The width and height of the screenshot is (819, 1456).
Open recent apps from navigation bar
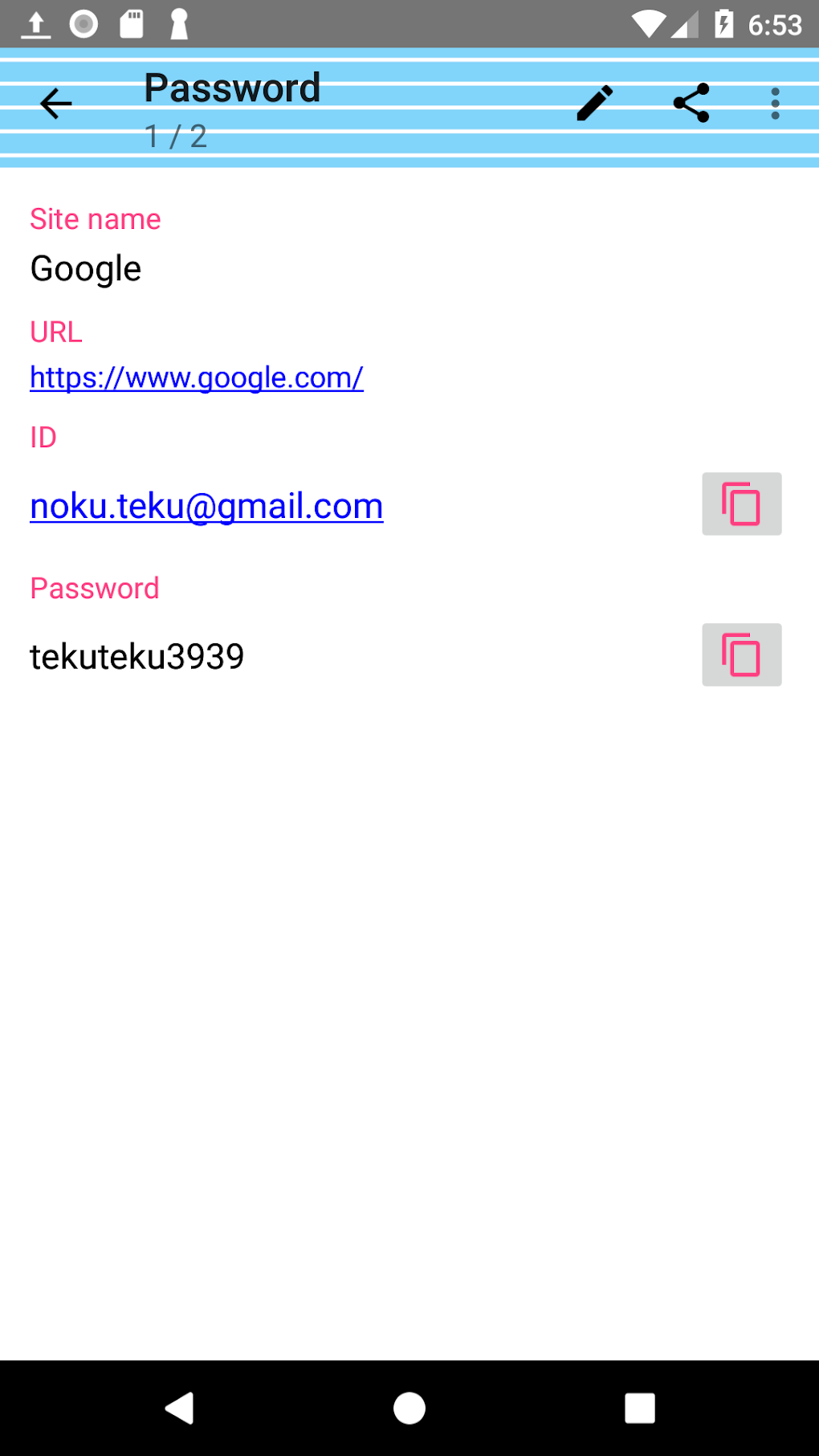(x=640, y=1408)
